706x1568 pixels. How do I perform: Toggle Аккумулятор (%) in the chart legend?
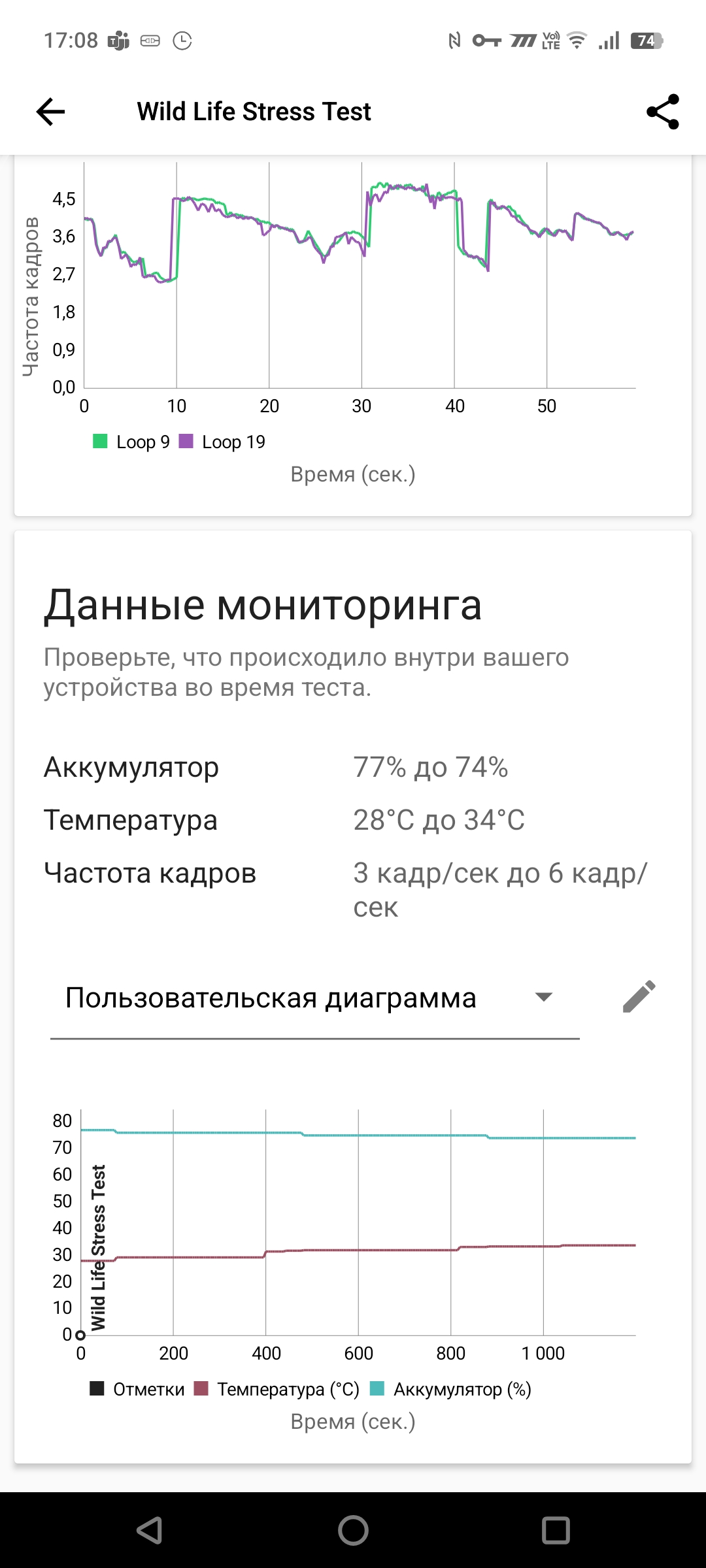451,1389
